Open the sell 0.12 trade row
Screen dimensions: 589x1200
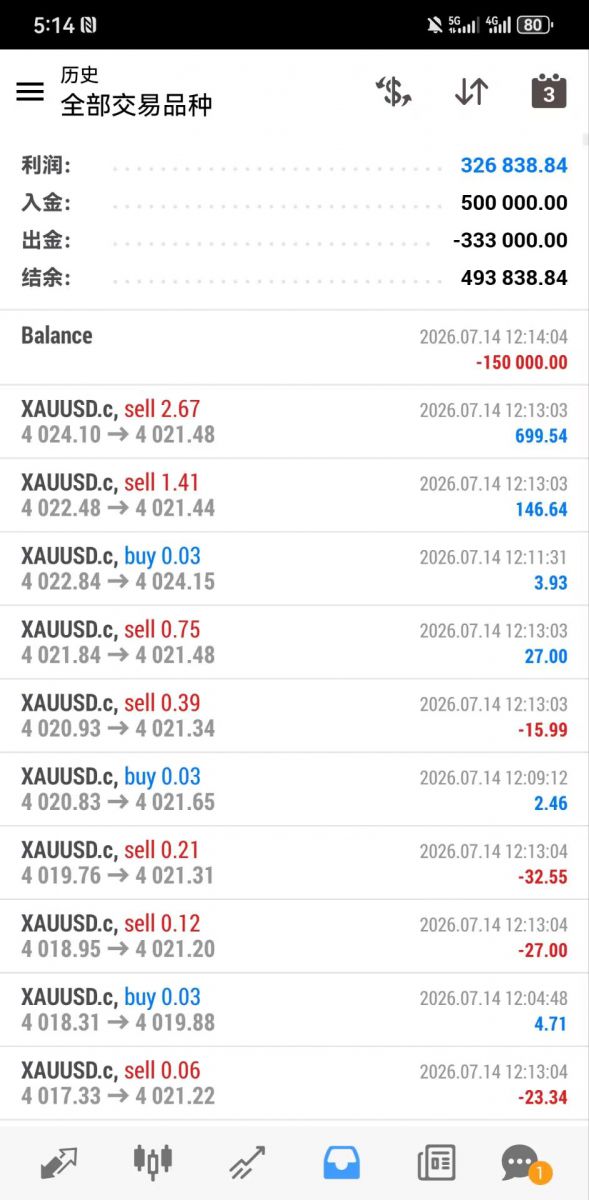click(294, 937)
